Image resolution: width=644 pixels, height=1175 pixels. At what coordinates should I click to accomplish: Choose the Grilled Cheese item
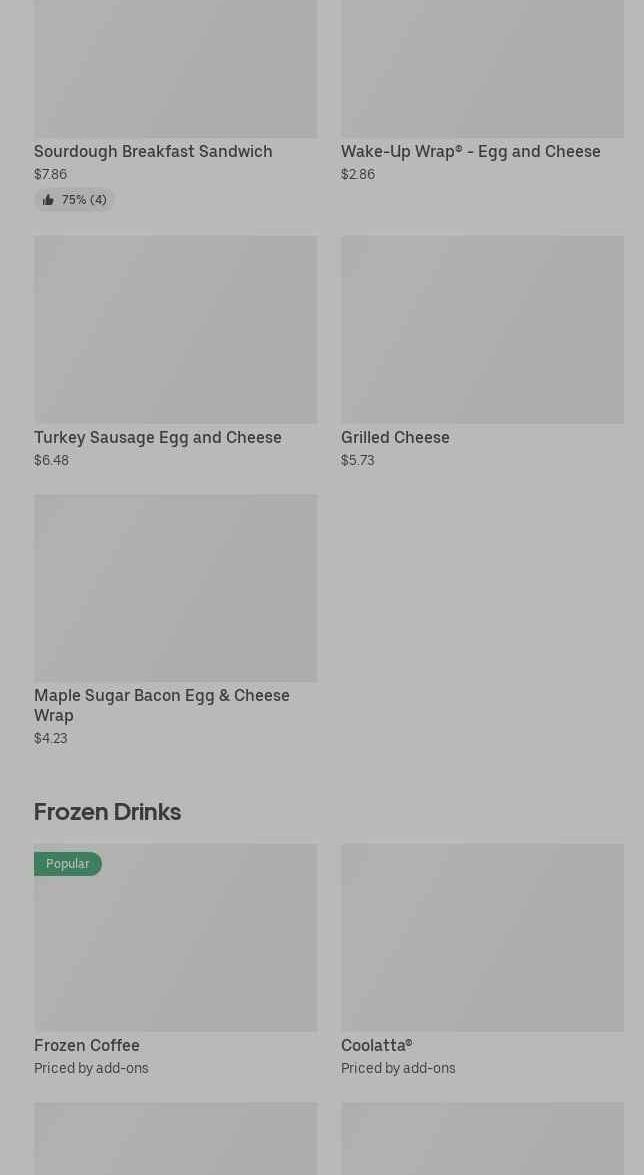point(482,352)
